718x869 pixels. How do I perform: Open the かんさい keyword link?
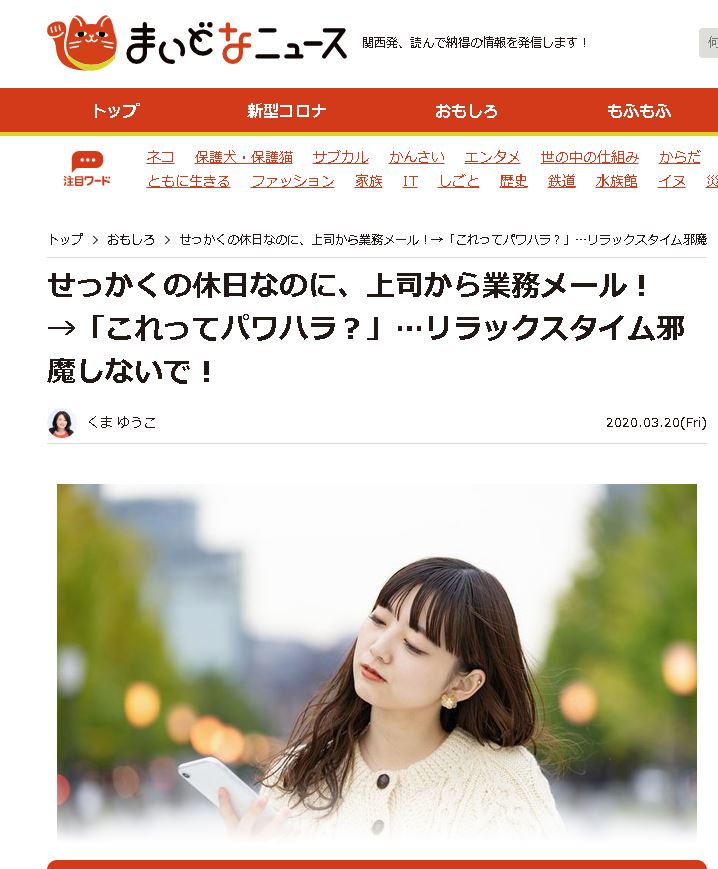[x=417, y=157]
